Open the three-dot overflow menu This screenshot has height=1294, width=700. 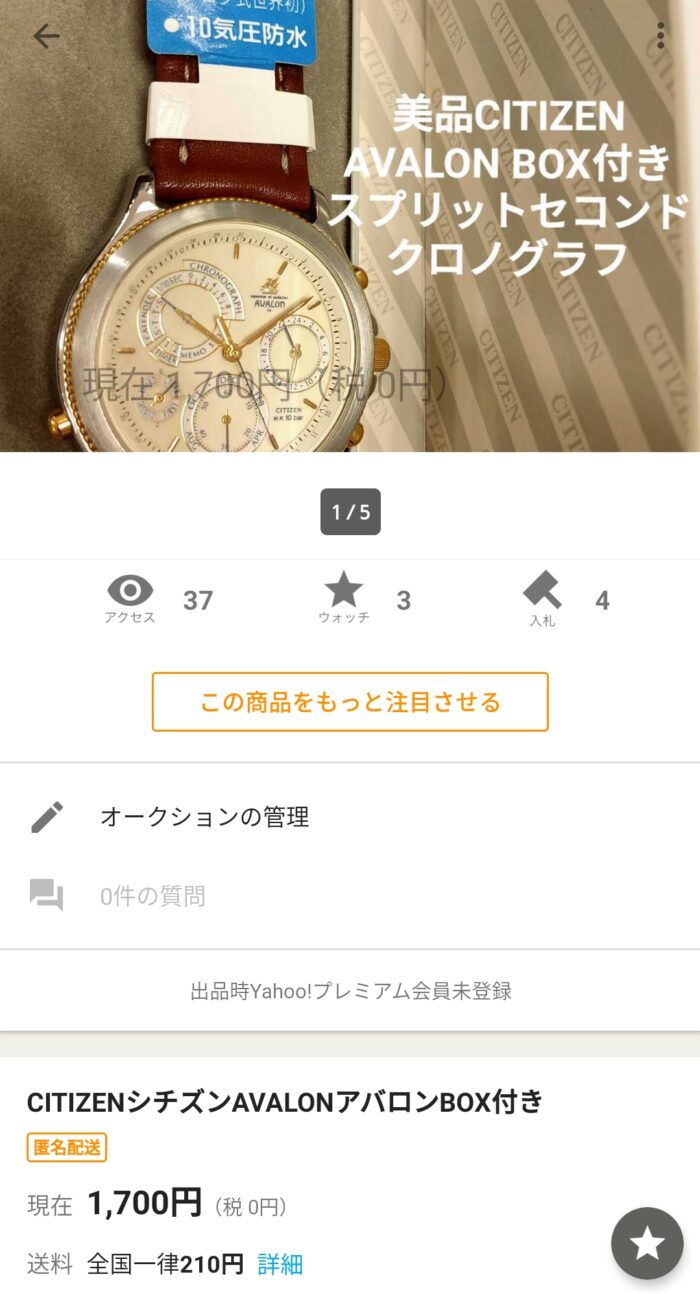(660, 36)
